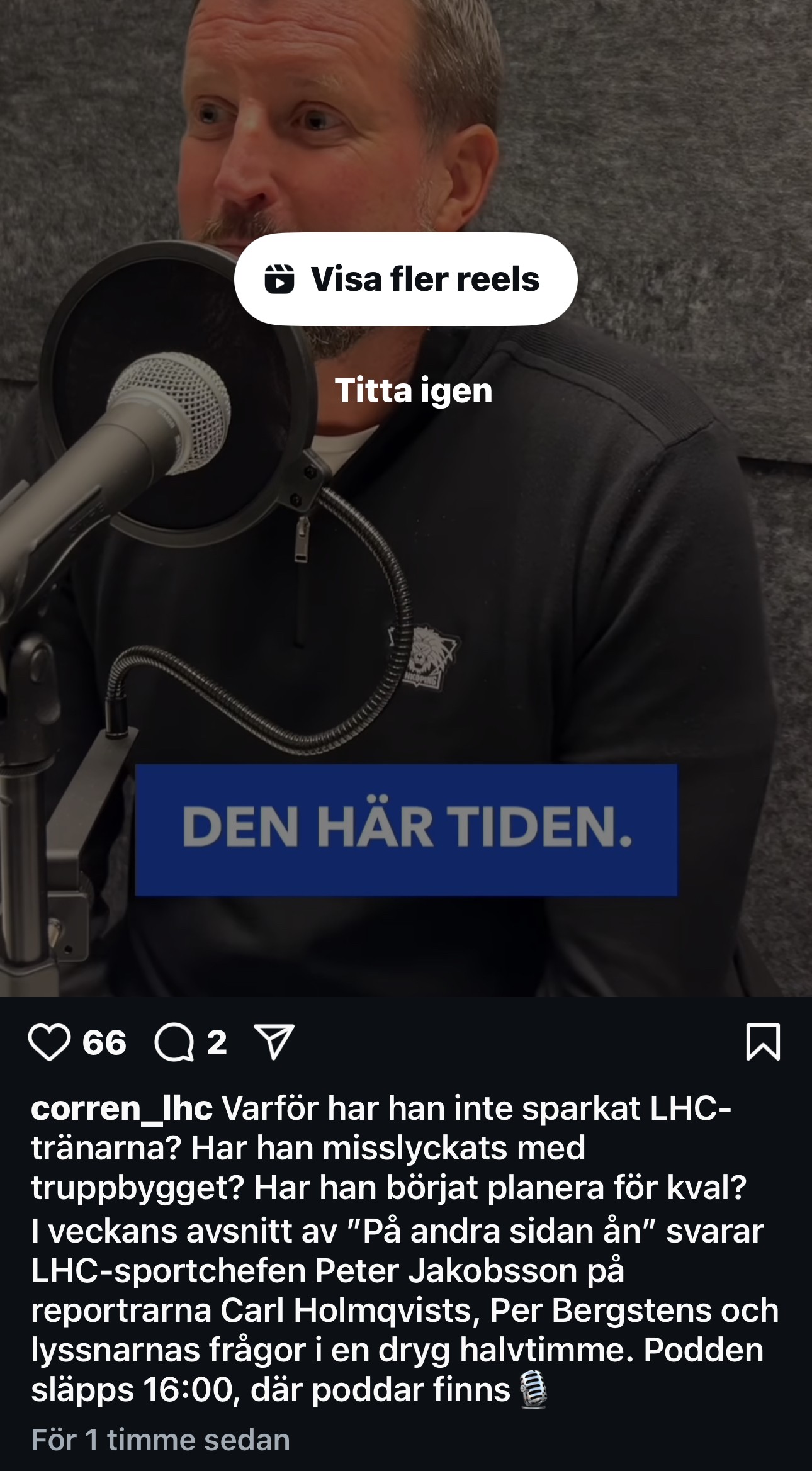This screenshot has height=1471, width=812.
Task: Open the corren_lhc profile
Action: point(121,1108)
